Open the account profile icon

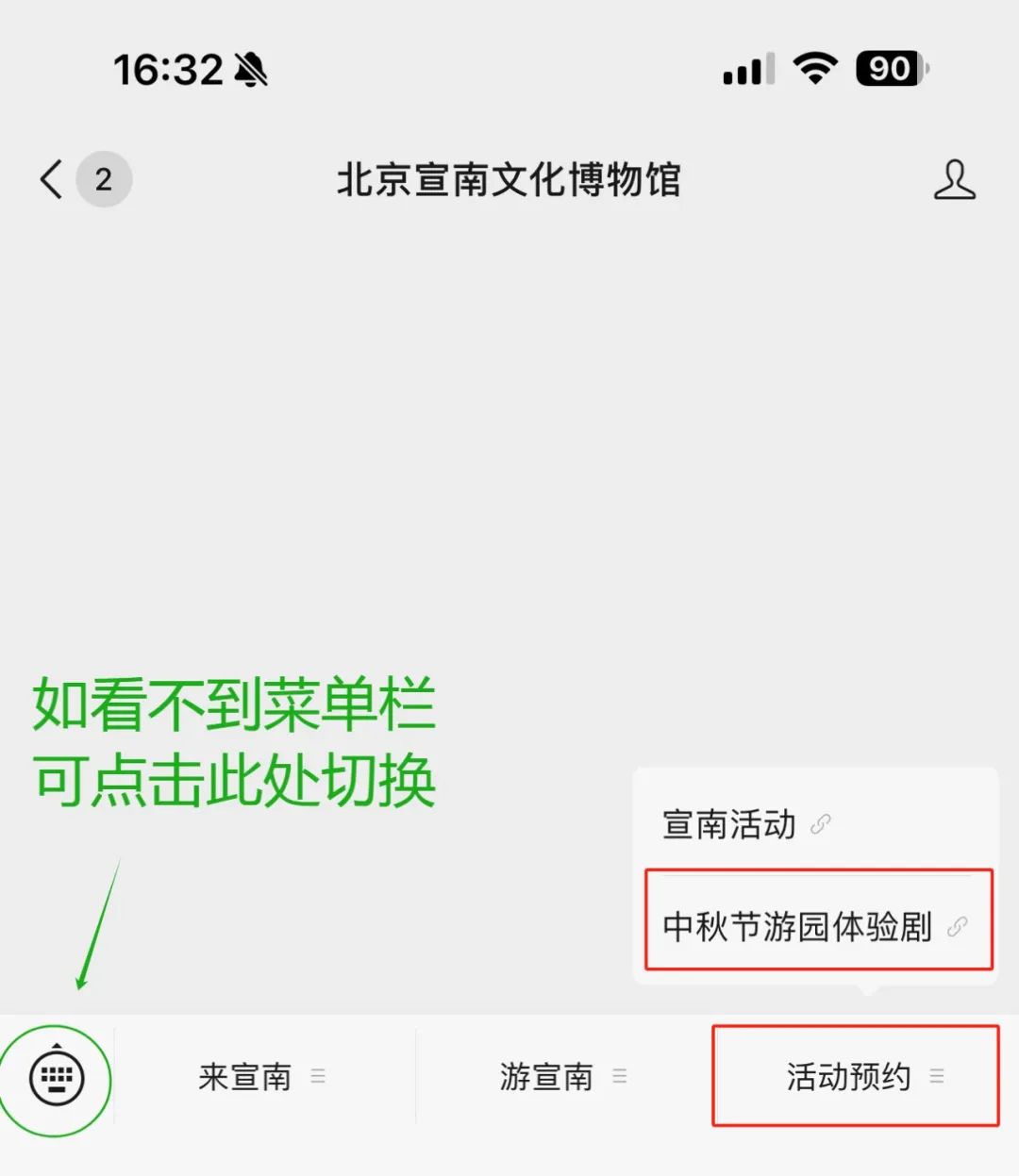pos(954,179)
